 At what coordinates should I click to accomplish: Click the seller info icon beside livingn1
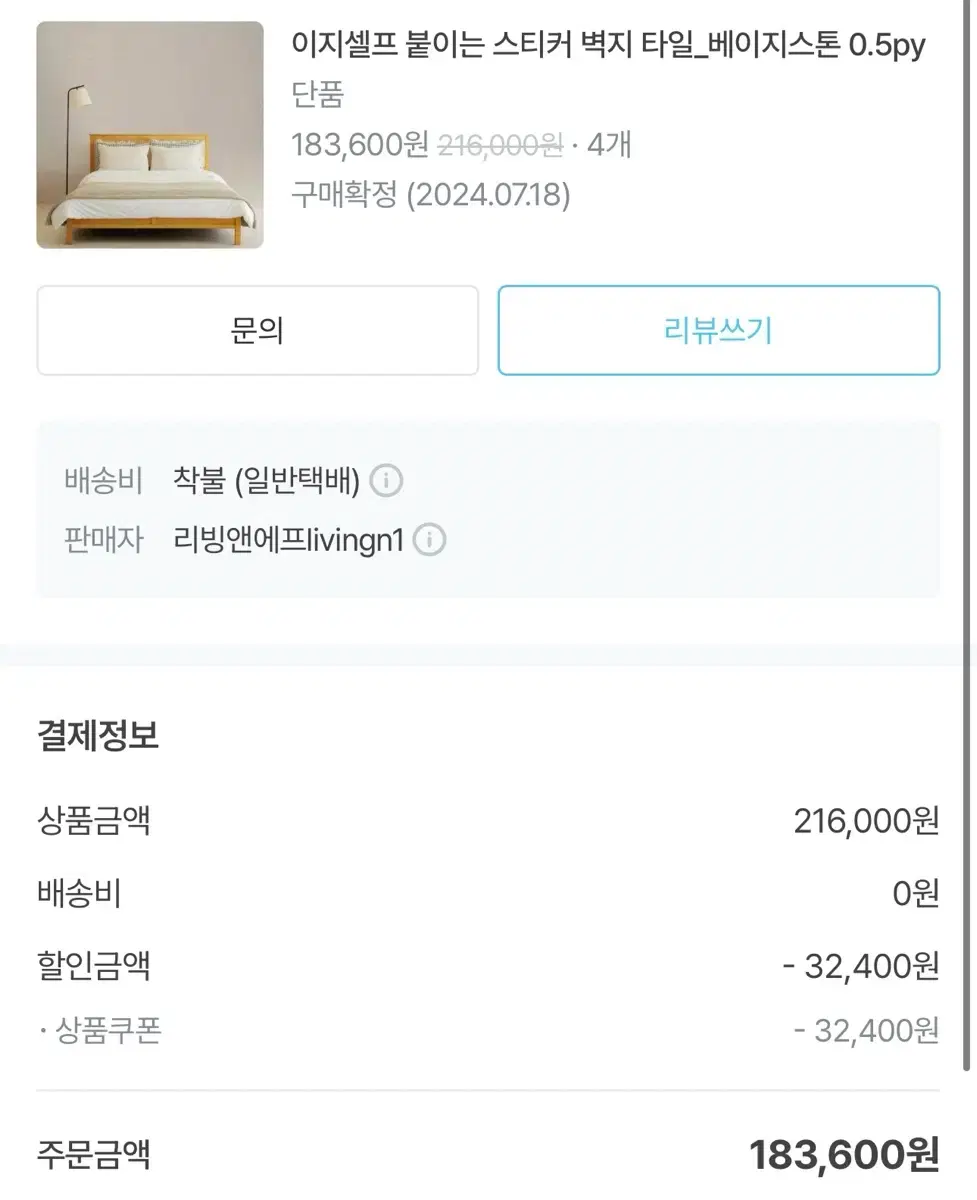(x=429, y=540)
